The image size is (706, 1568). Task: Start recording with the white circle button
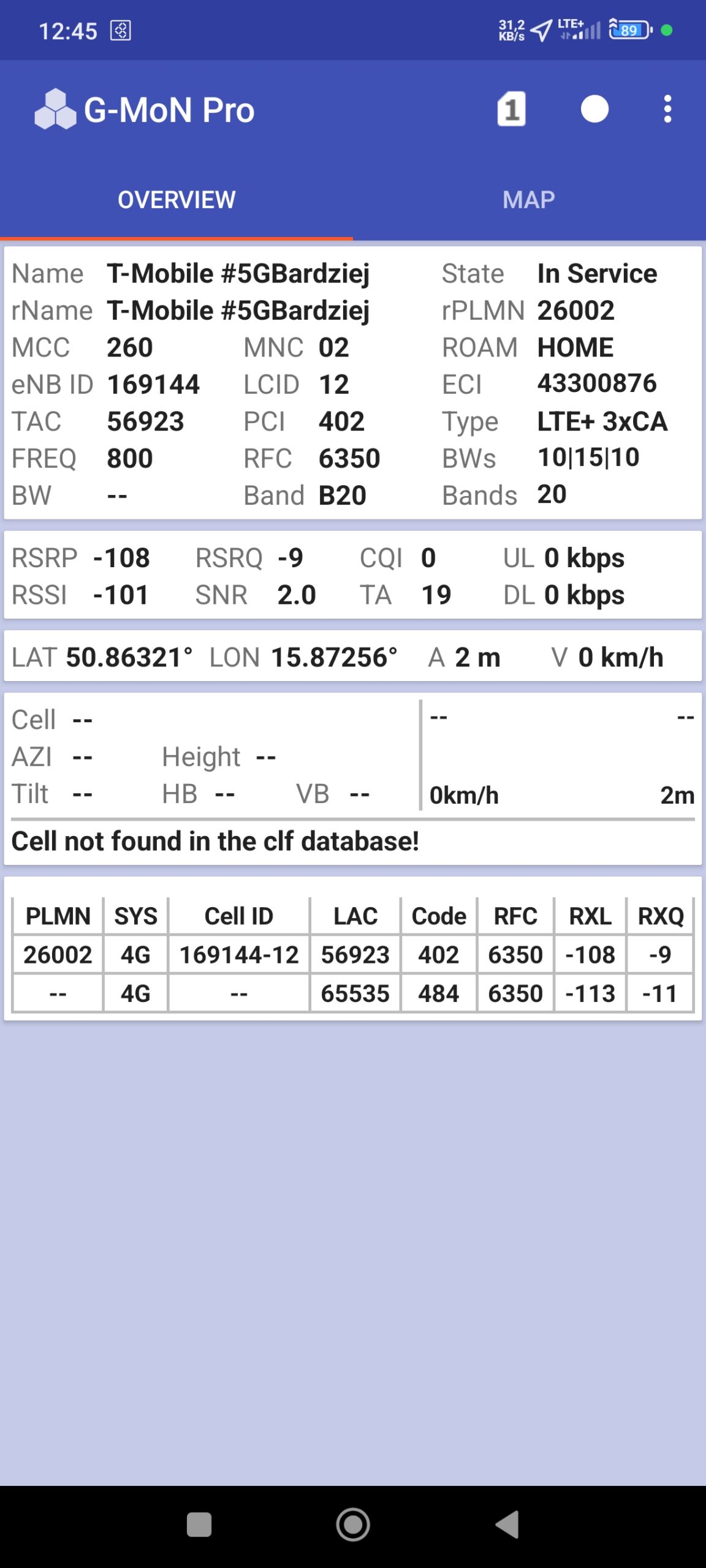594,110
